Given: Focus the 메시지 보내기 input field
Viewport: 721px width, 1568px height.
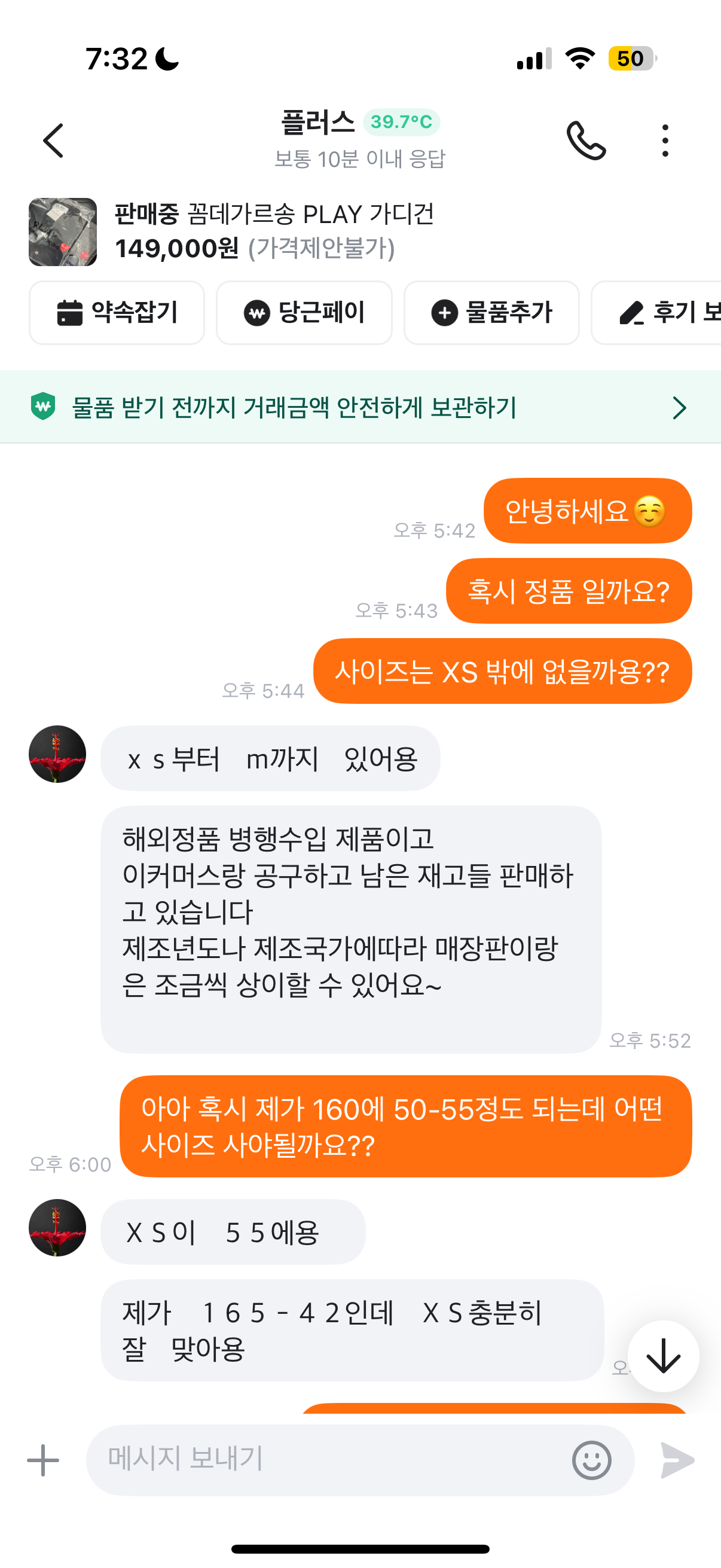Looking at the screenshot, I should 329,1460.
